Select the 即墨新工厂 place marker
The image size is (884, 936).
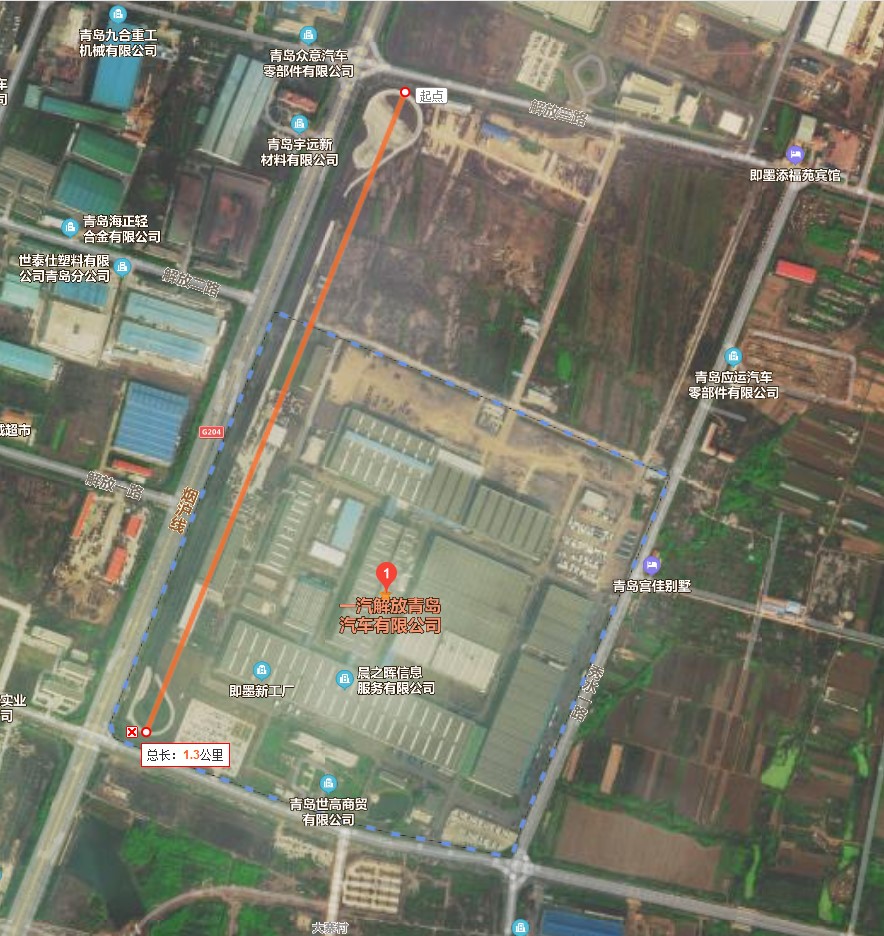262,669
